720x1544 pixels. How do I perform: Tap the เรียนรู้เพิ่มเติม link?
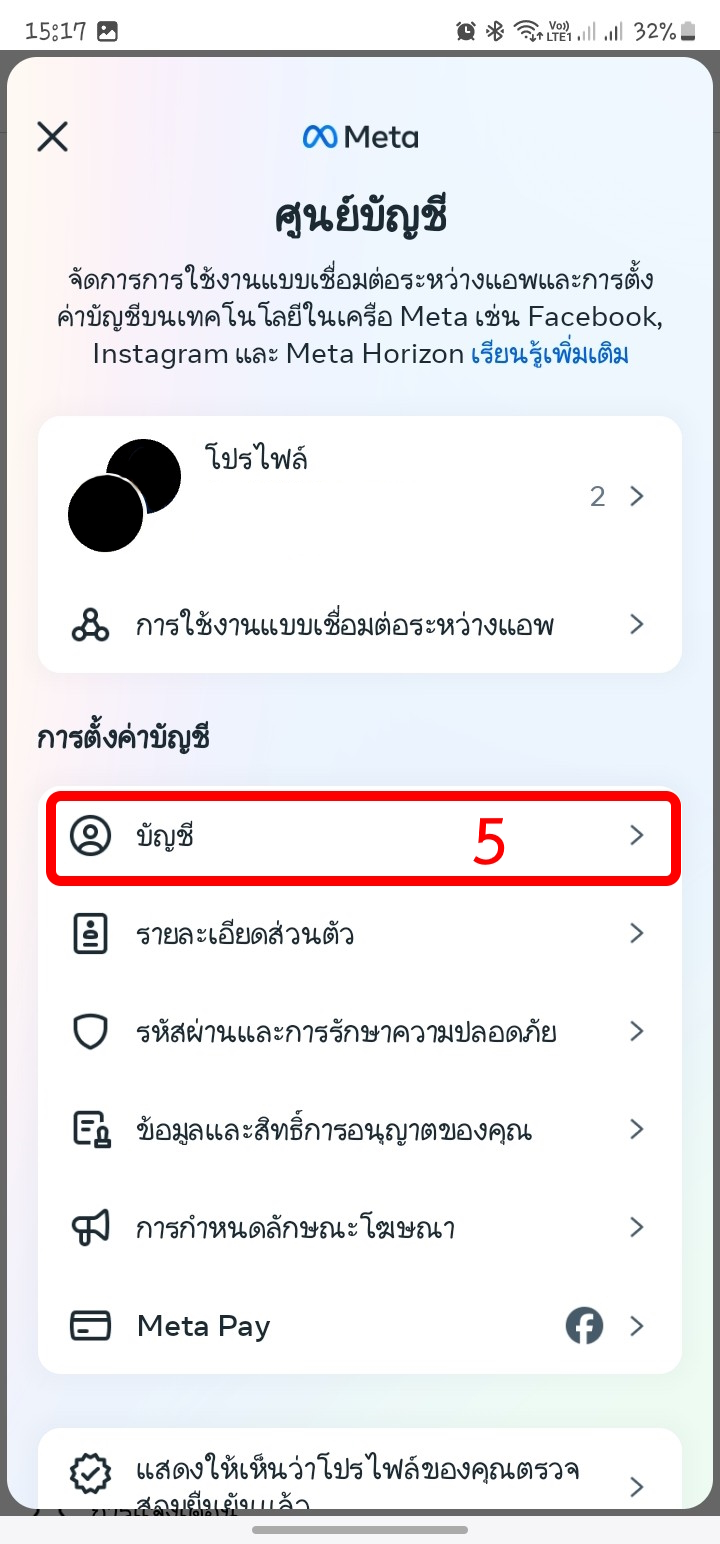pyautogui.click(x=549, y=354)
